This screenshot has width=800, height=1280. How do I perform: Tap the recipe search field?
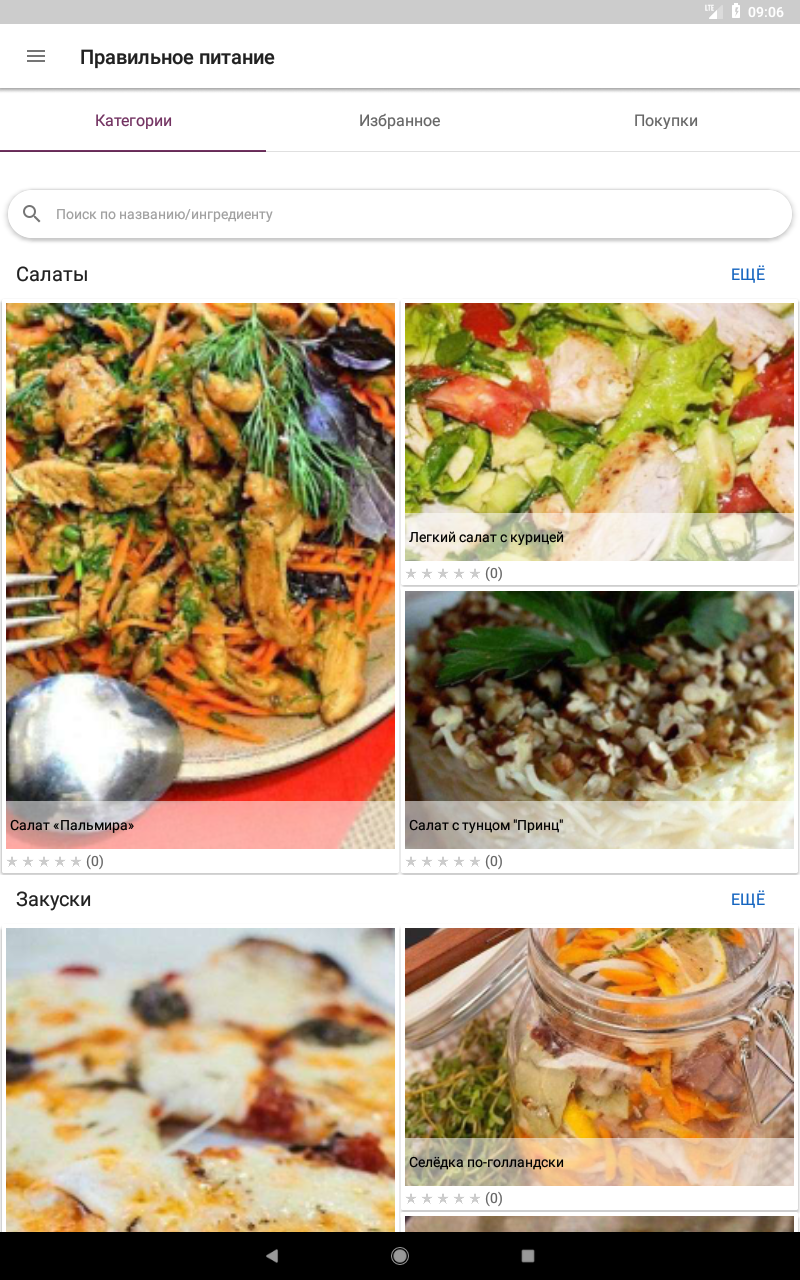[400, 214]
